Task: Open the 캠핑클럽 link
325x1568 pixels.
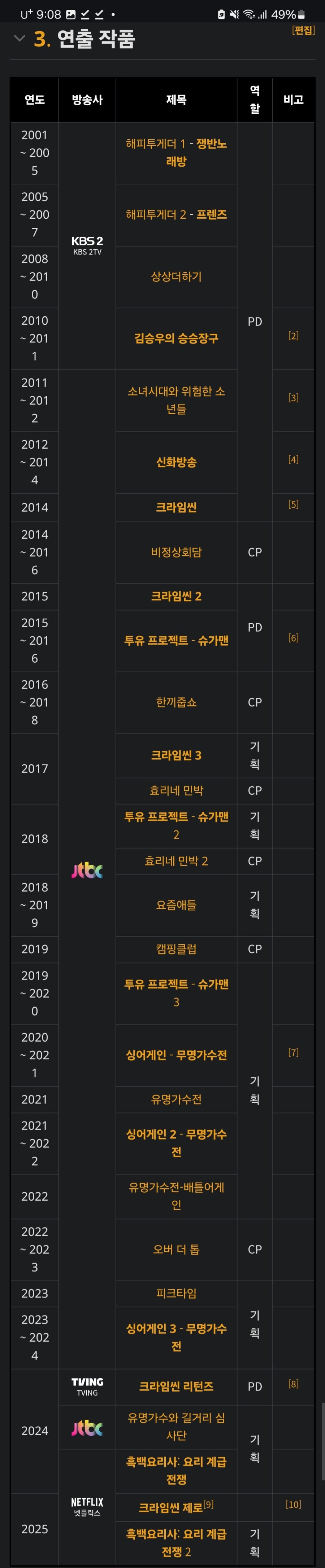Action: coord(176,948)
